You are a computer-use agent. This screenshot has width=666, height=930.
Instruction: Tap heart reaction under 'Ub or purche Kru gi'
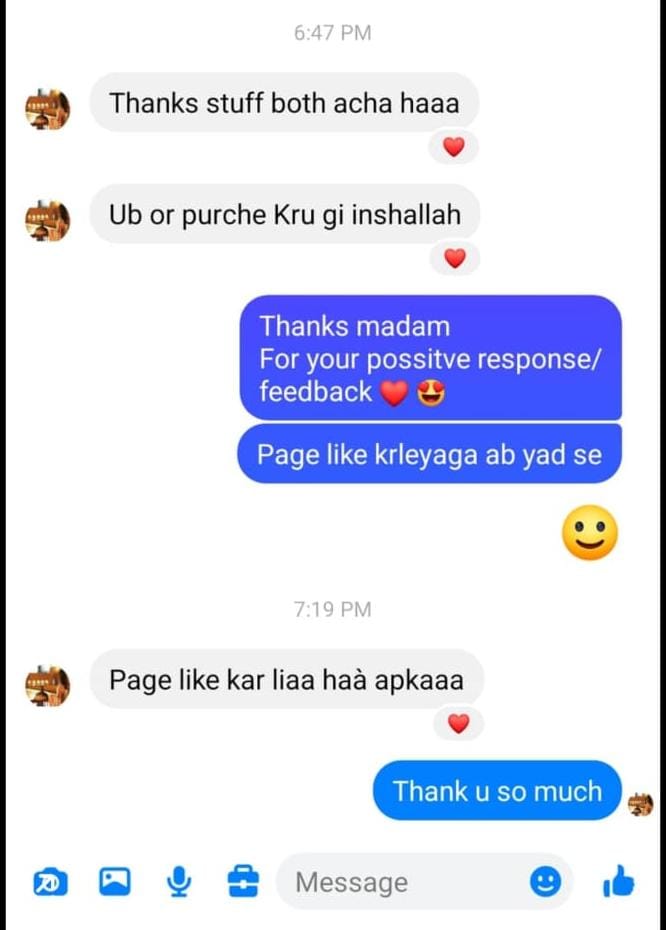[x=455, y=259]
